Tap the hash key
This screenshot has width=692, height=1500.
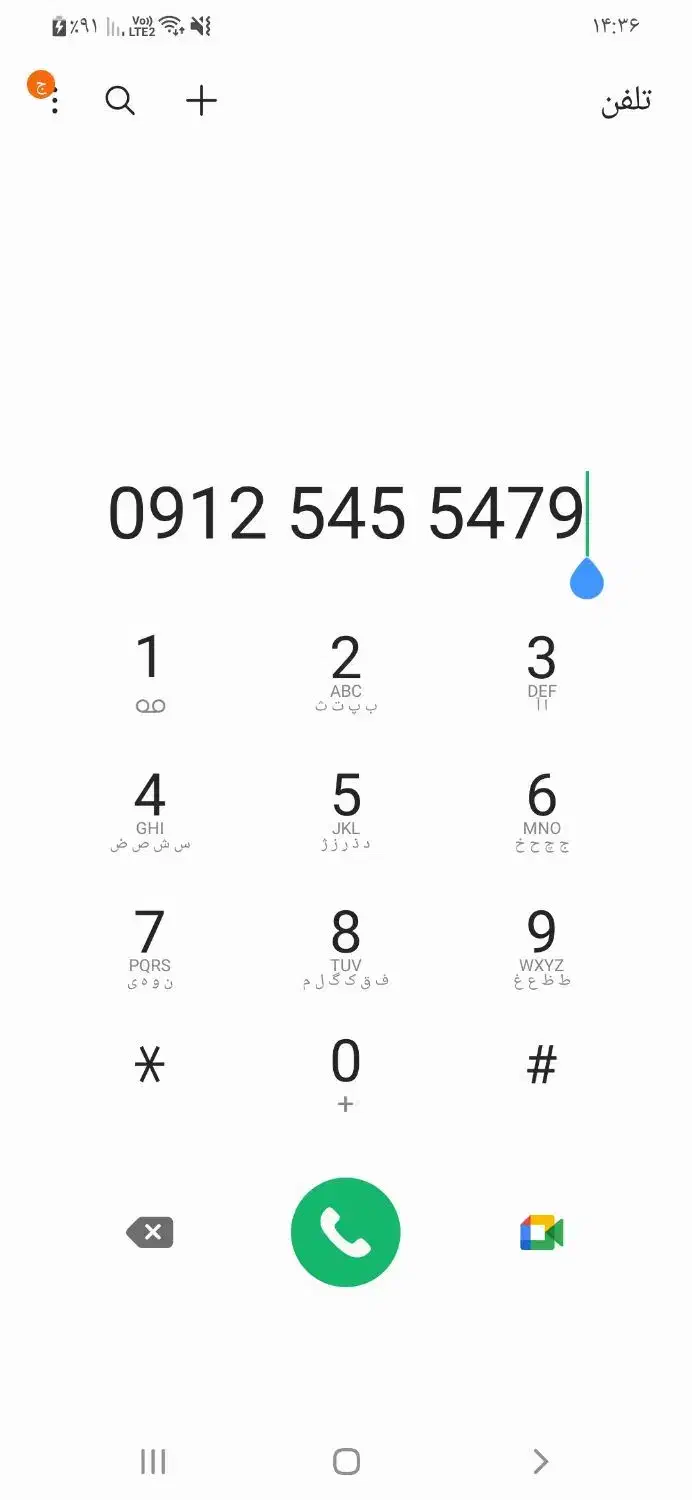541,1068
